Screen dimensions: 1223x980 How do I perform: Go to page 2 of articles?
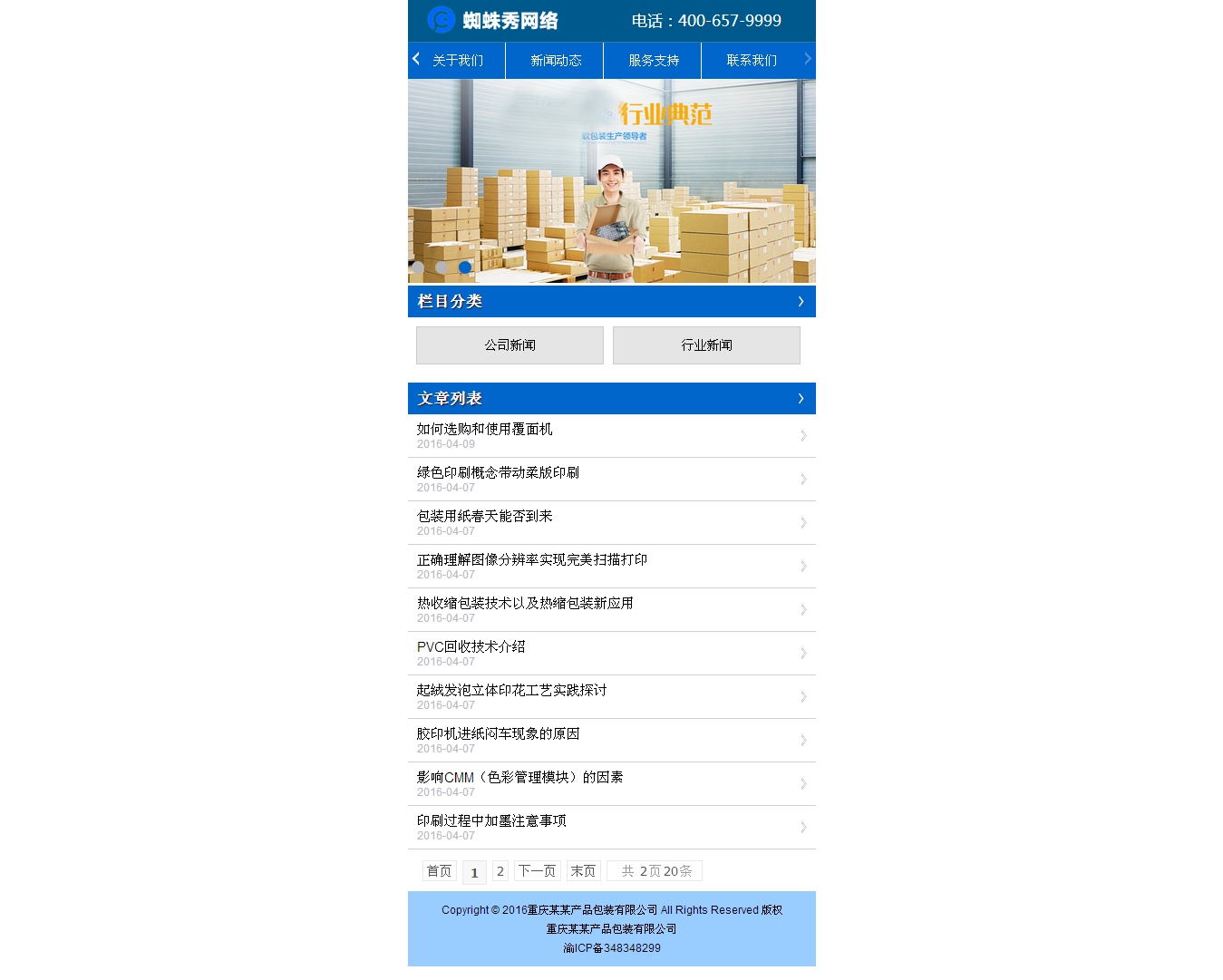tap(500, 871)
